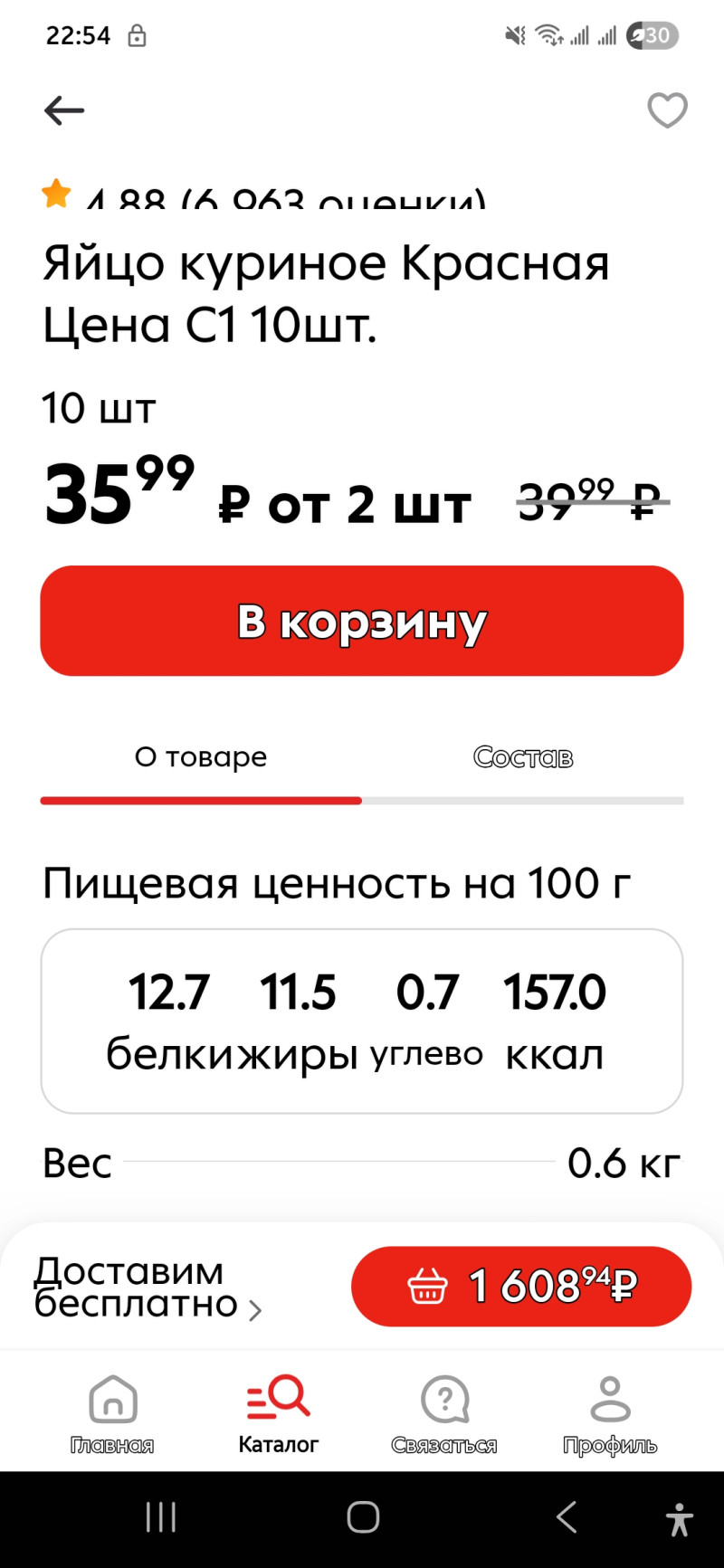Switch to the «Состав» tab
The height and width of the screenshot is (1568, 724).
tap(523, 757)
